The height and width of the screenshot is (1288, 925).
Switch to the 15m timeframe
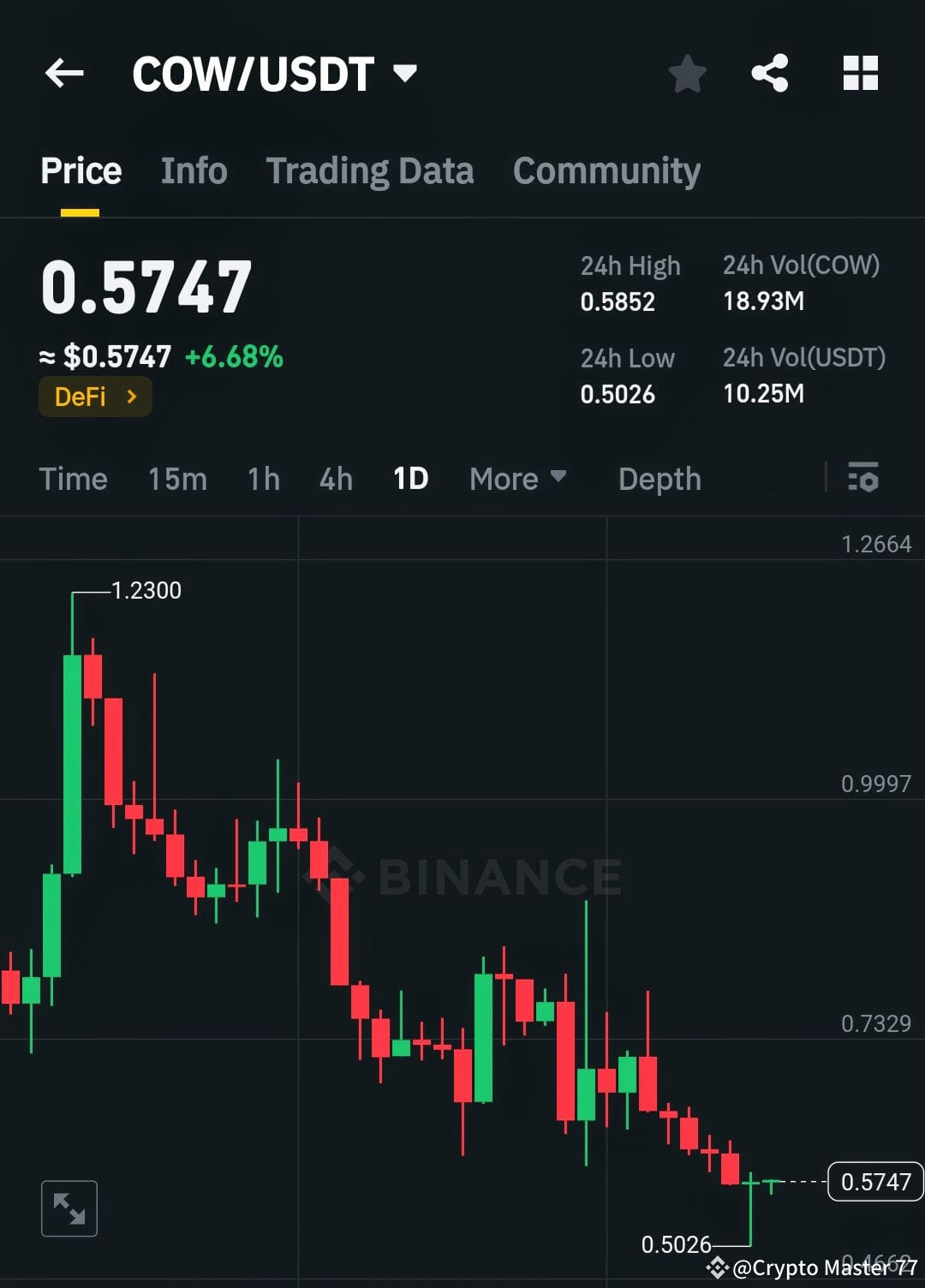176,479
